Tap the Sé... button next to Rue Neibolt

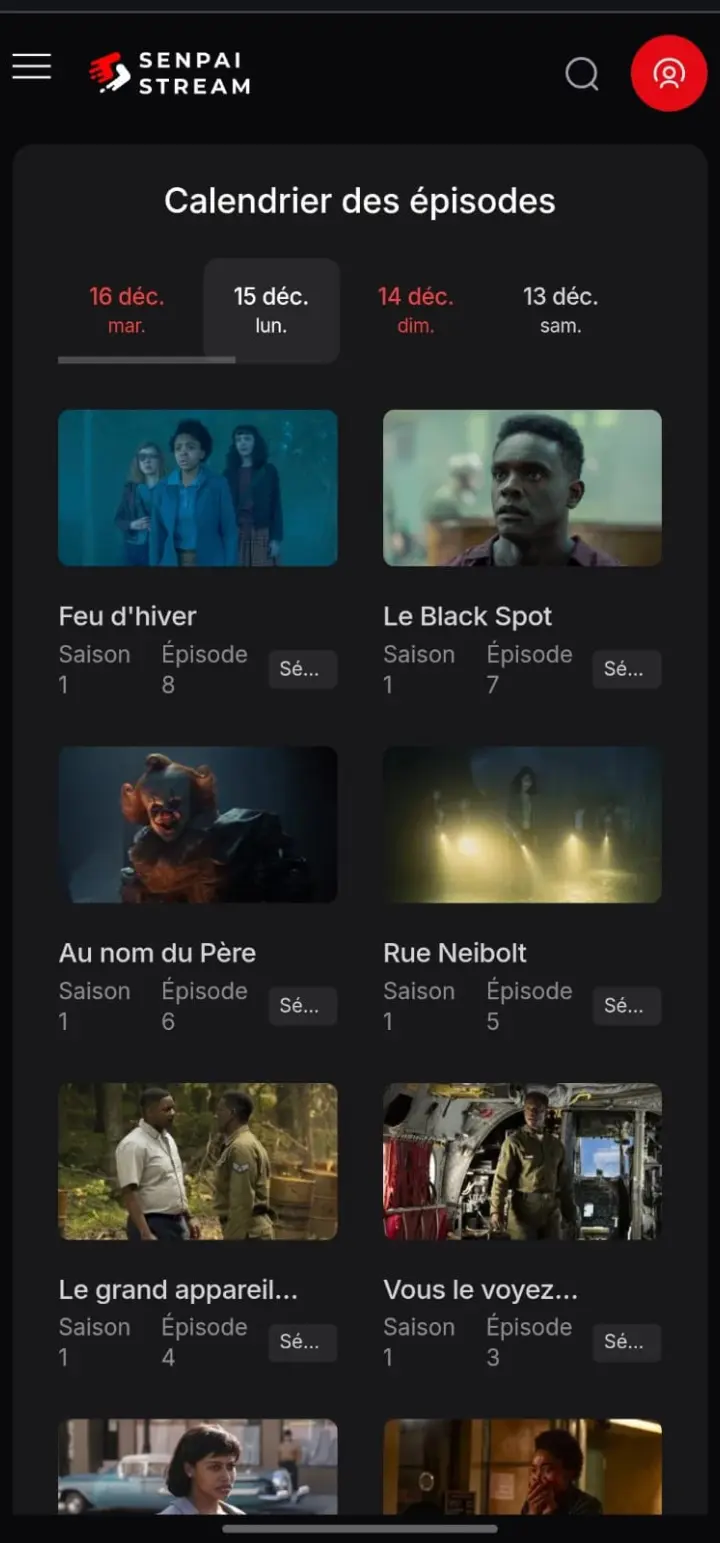point(626,1006)
